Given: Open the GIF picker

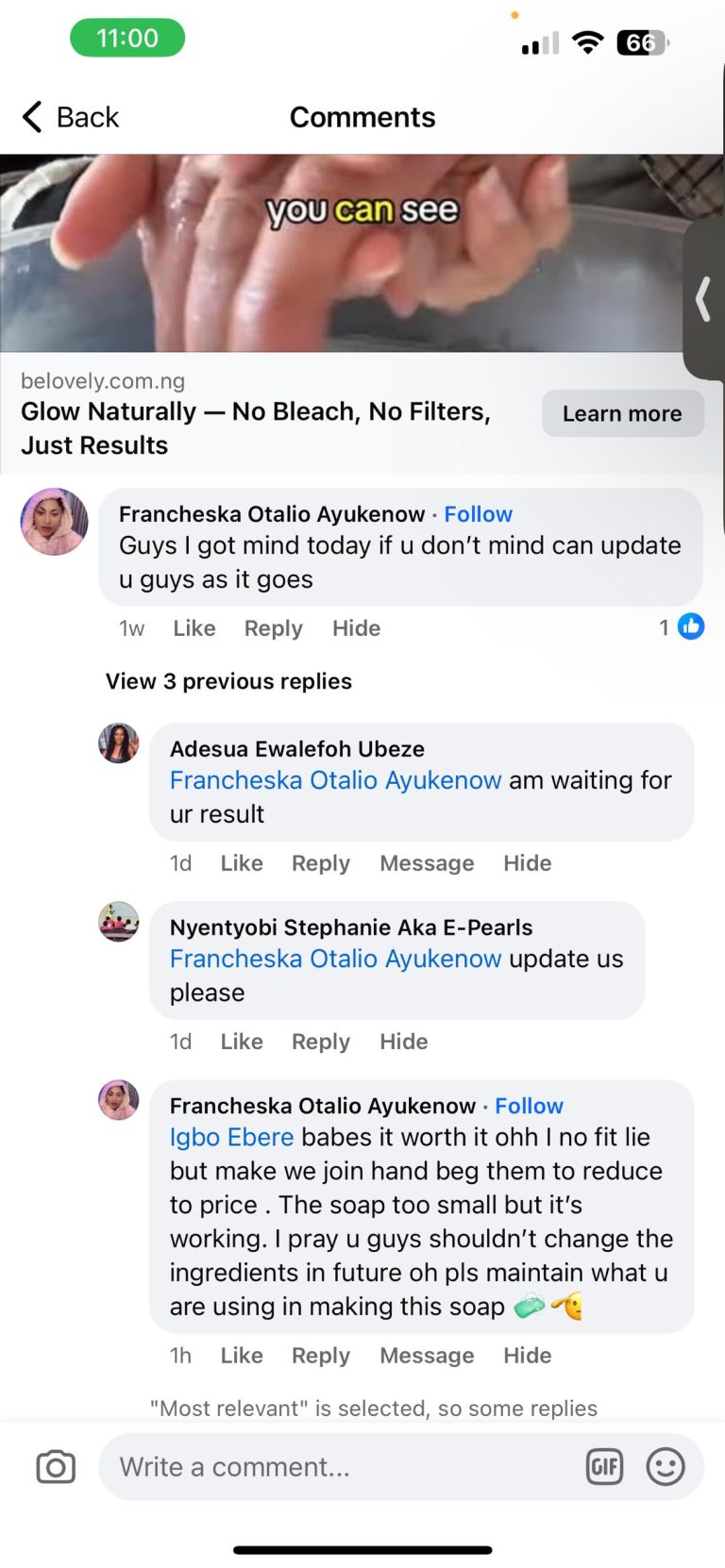Looking at the screenshot, I should pyautogui.click(x=604, y=1467).
